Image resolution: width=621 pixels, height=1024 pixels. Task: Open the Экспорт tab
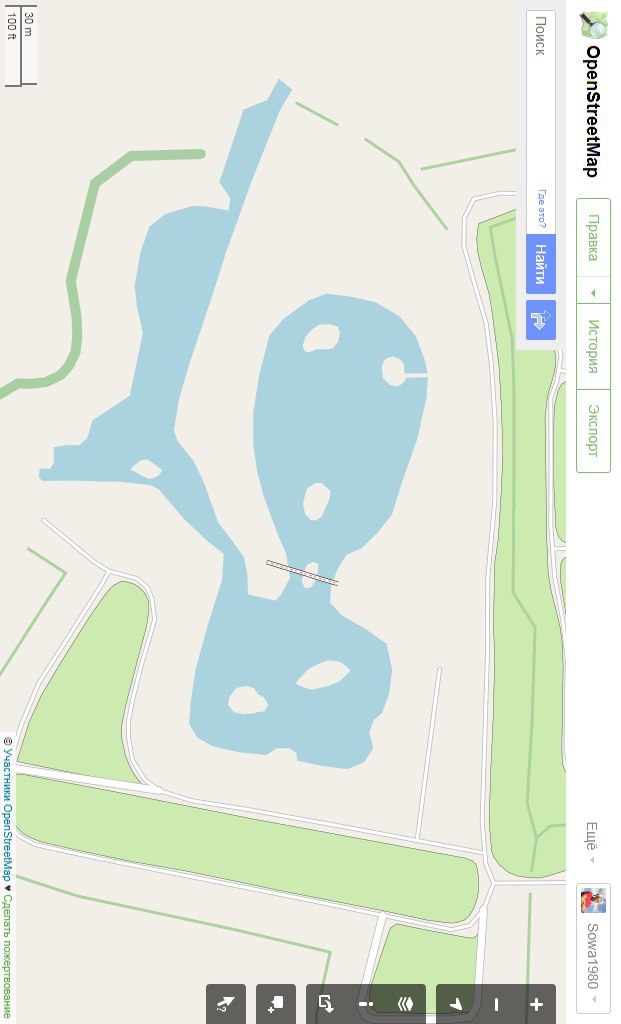point(593,430)
